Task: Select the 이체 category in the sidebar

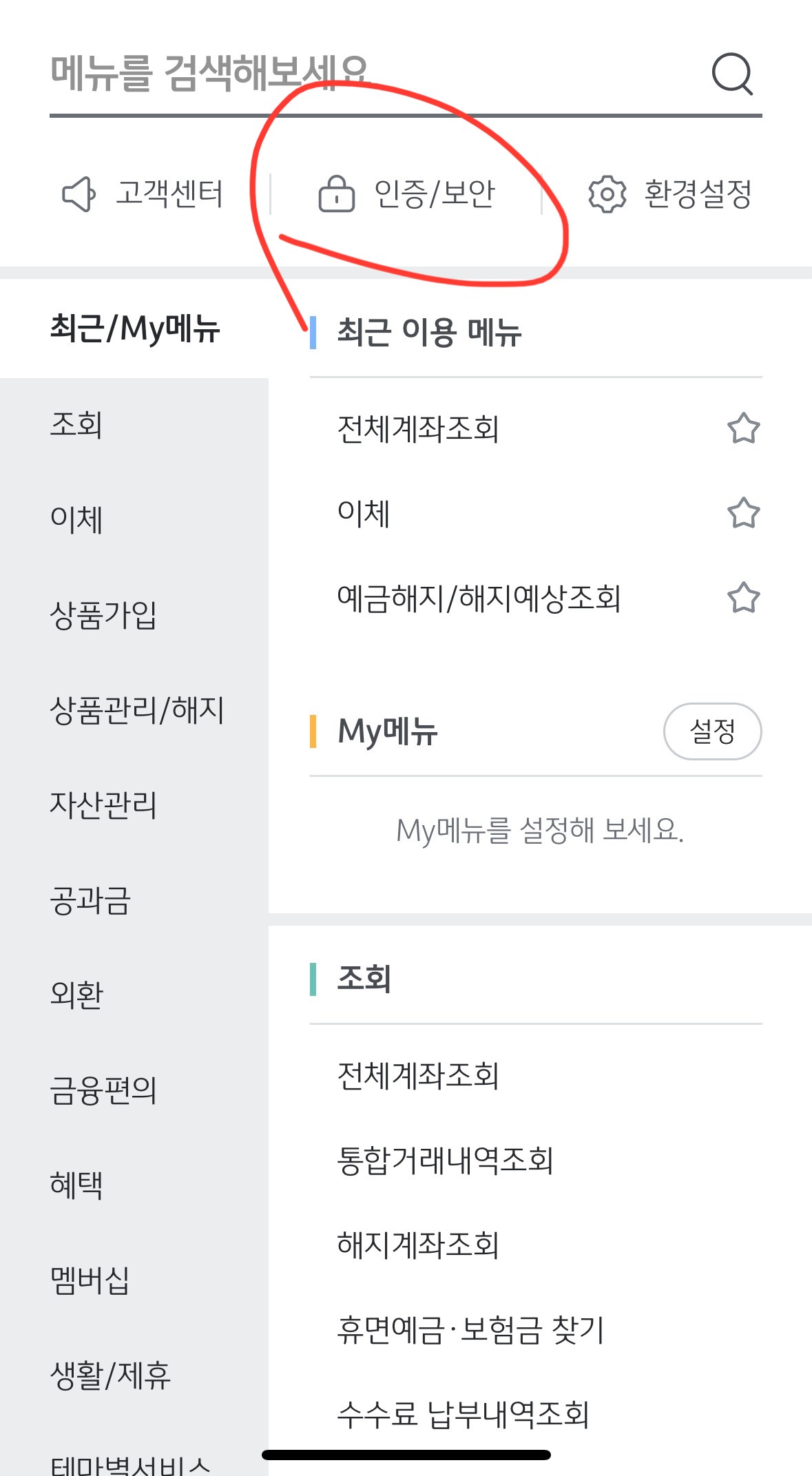Action: 76,519
